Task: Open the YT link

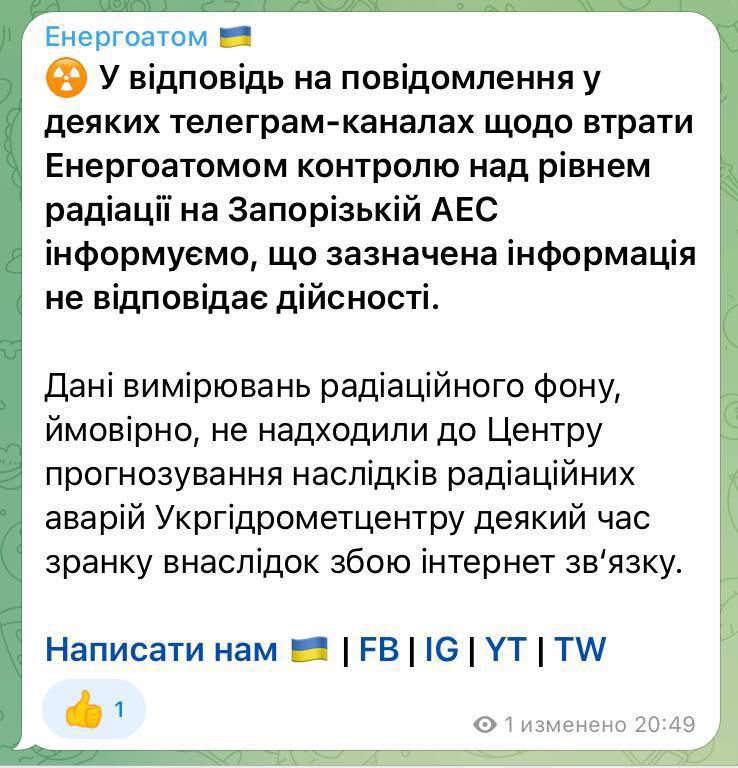Action: tap(506, 649)
